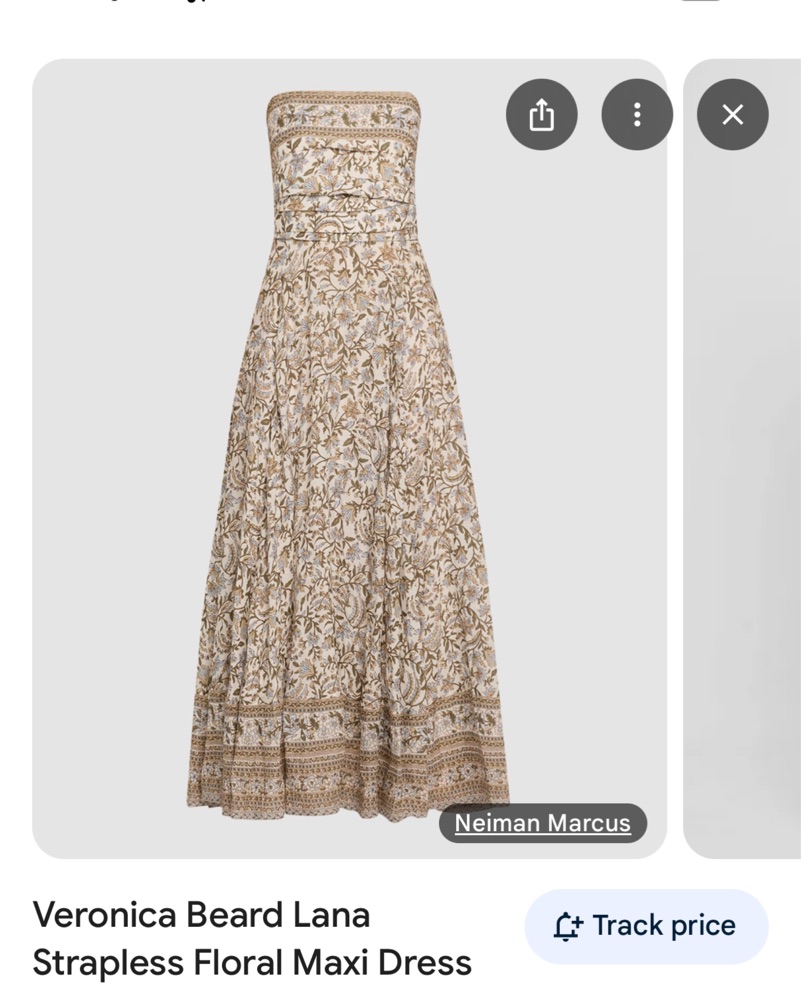The image size is (801, 1000).
Task: Click the bell icon inside Track price
Action: point(566,925)
